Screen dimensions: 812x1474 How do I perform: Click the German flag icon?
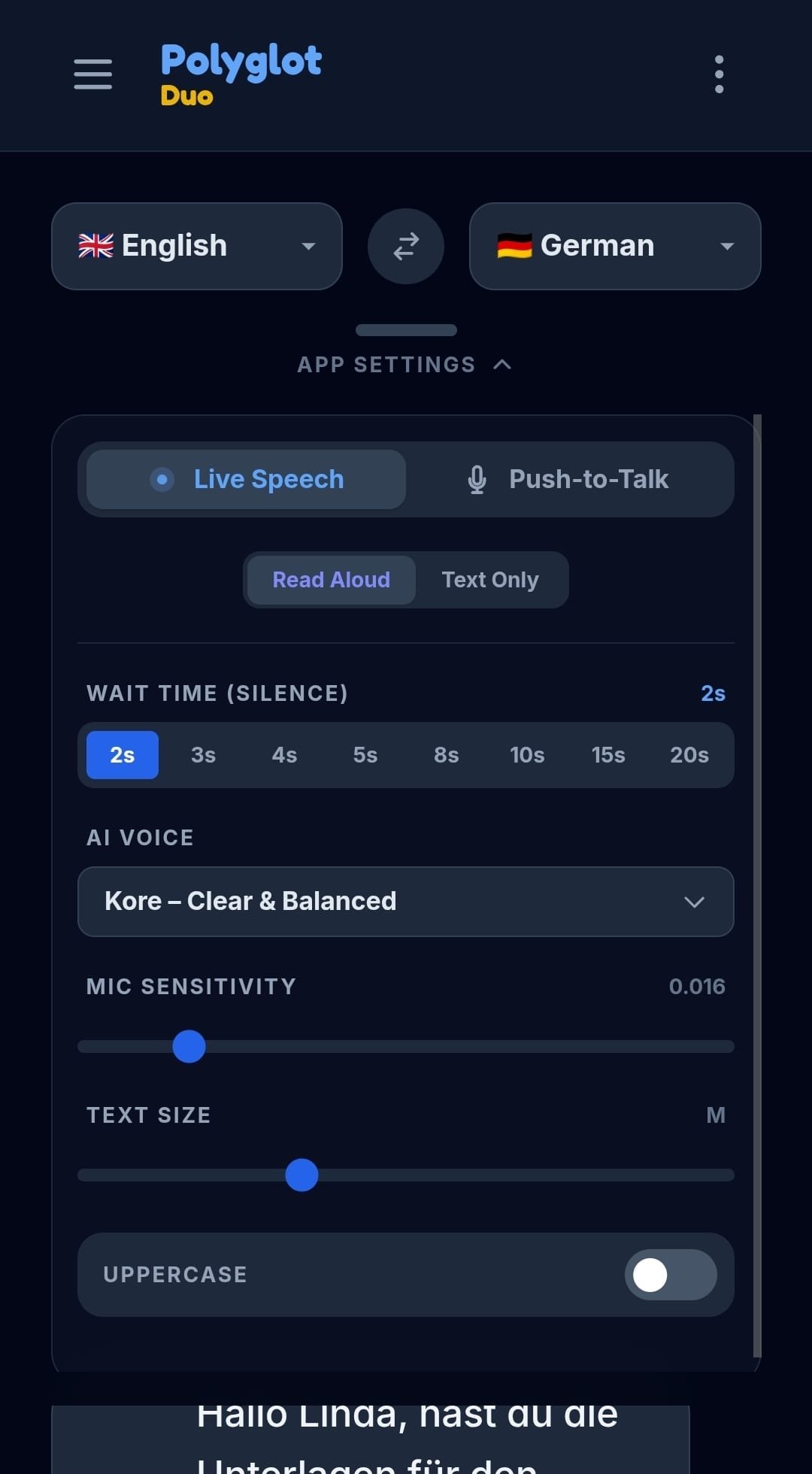(x=515, y=245)
